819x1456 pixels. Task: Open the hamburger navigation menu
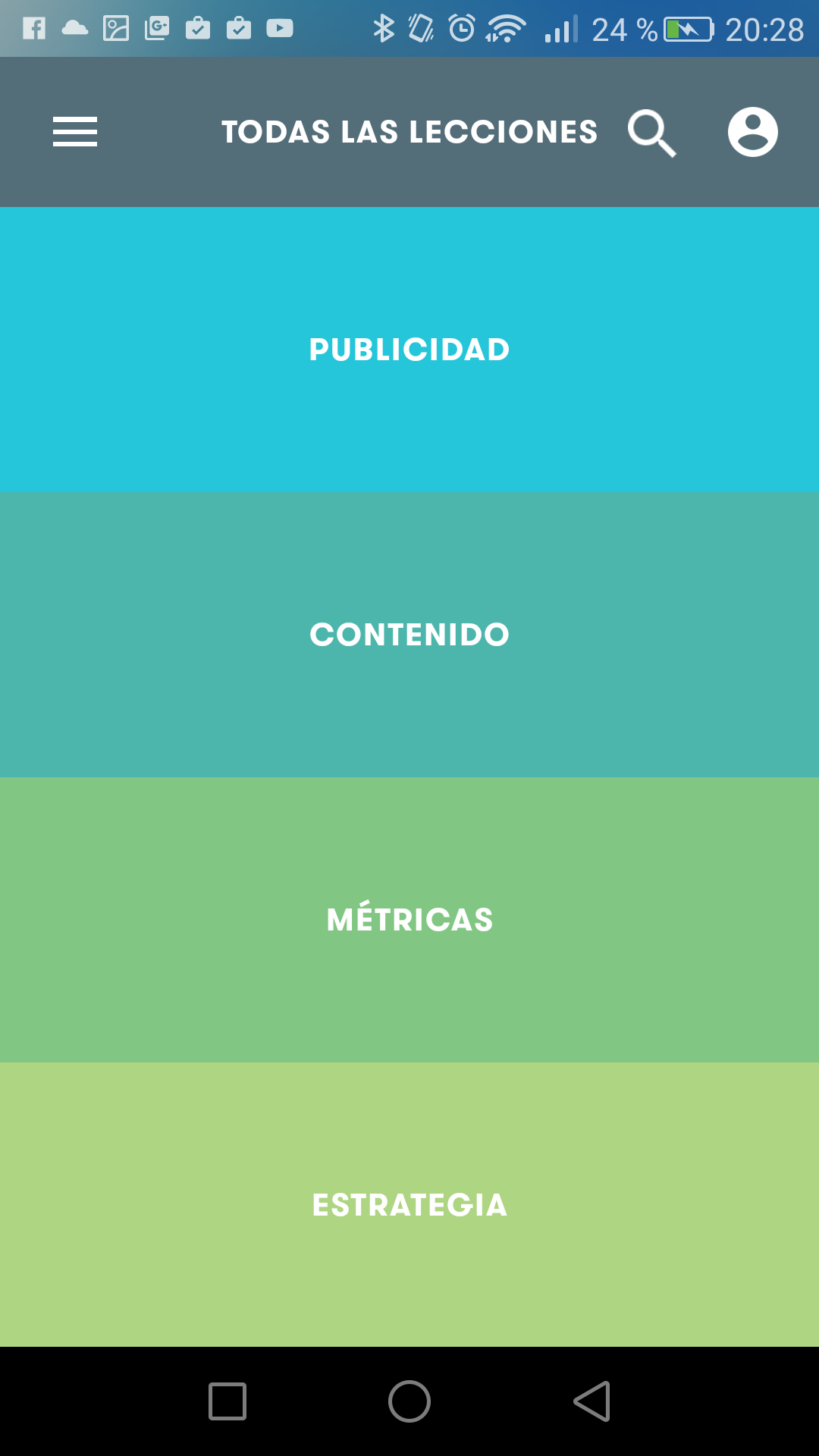click(x=75, y=132)
